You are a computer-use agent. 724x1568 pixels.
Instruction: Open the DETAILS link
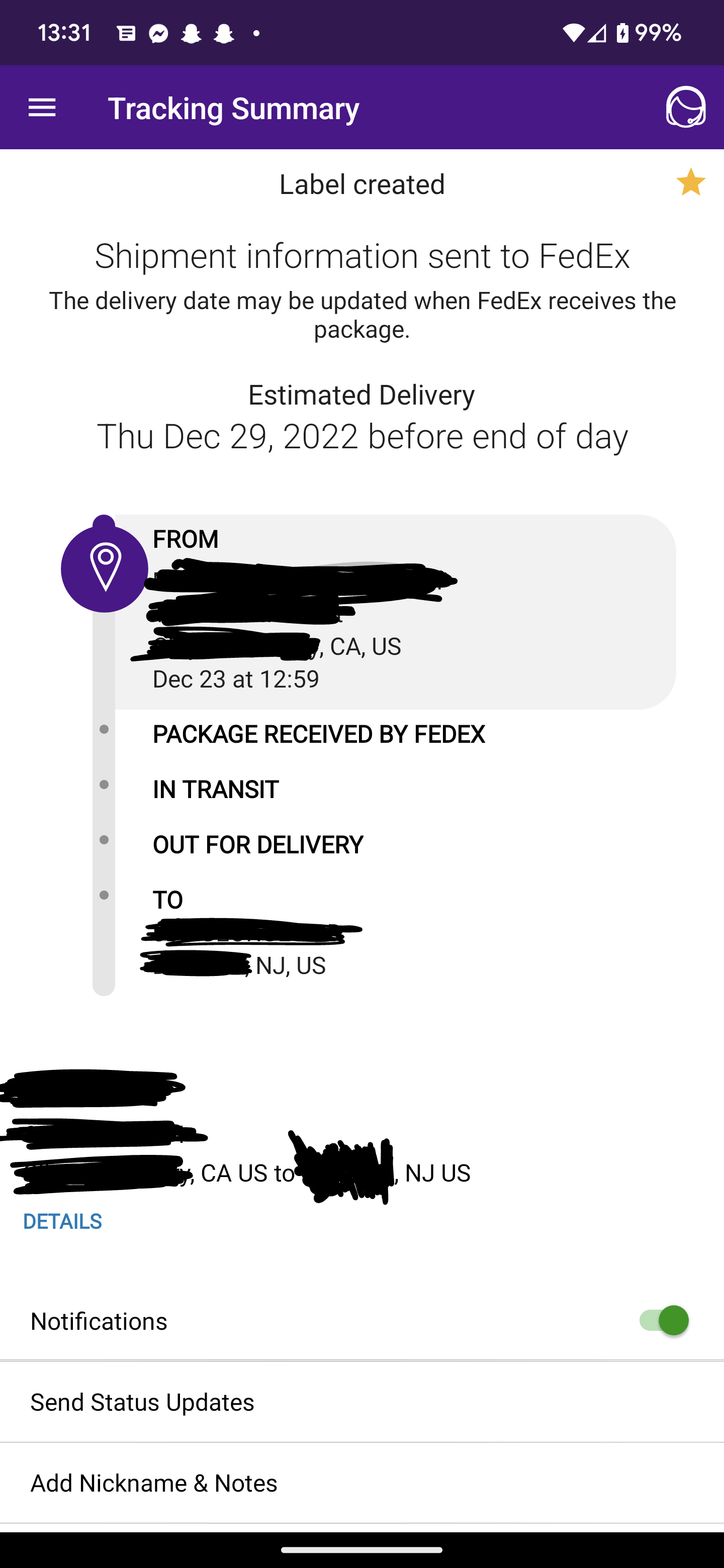pyautogui.click(x=63, y=1220)
